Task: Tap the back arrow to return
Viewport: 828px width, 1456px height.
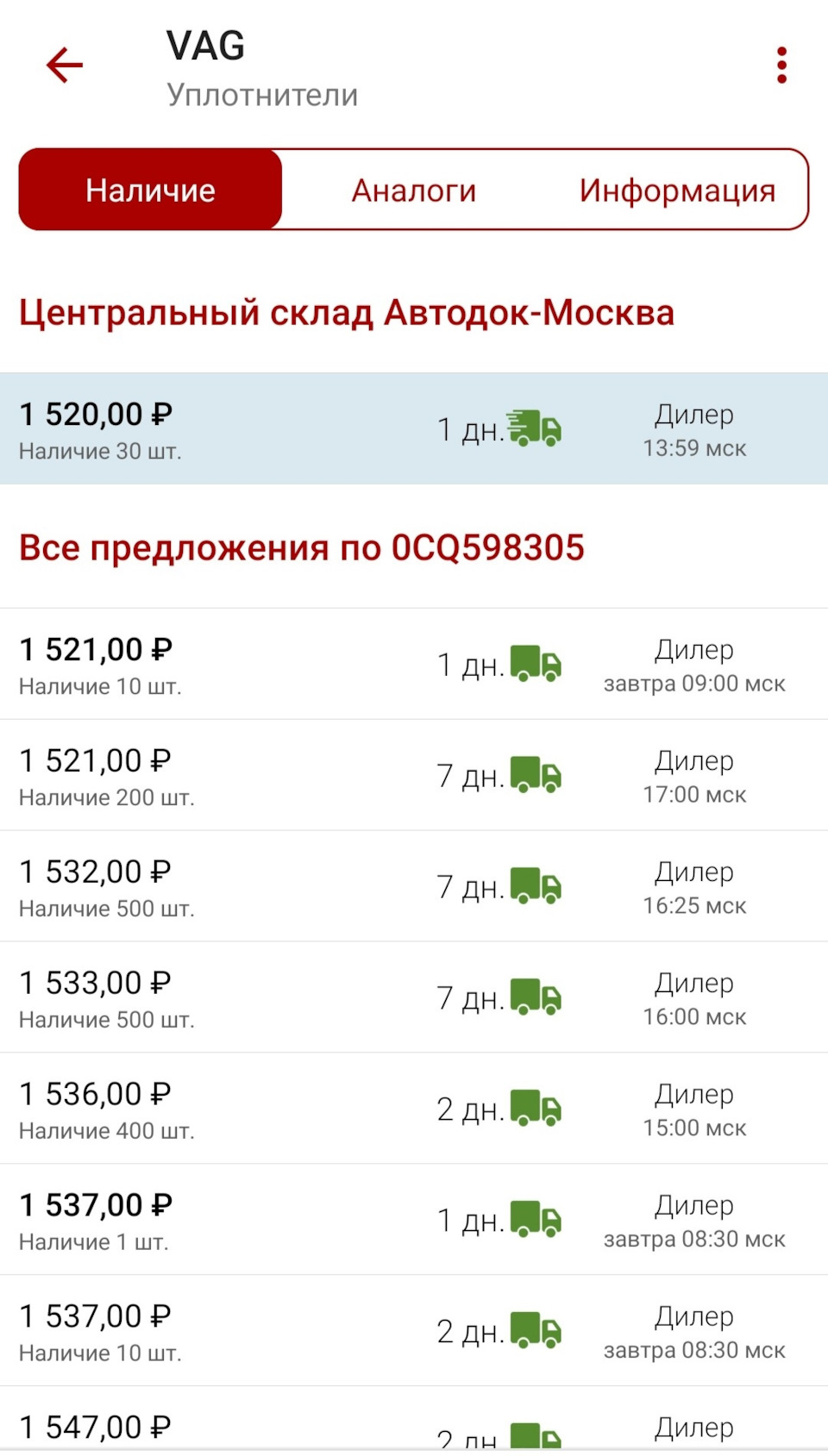Action: 64,63
